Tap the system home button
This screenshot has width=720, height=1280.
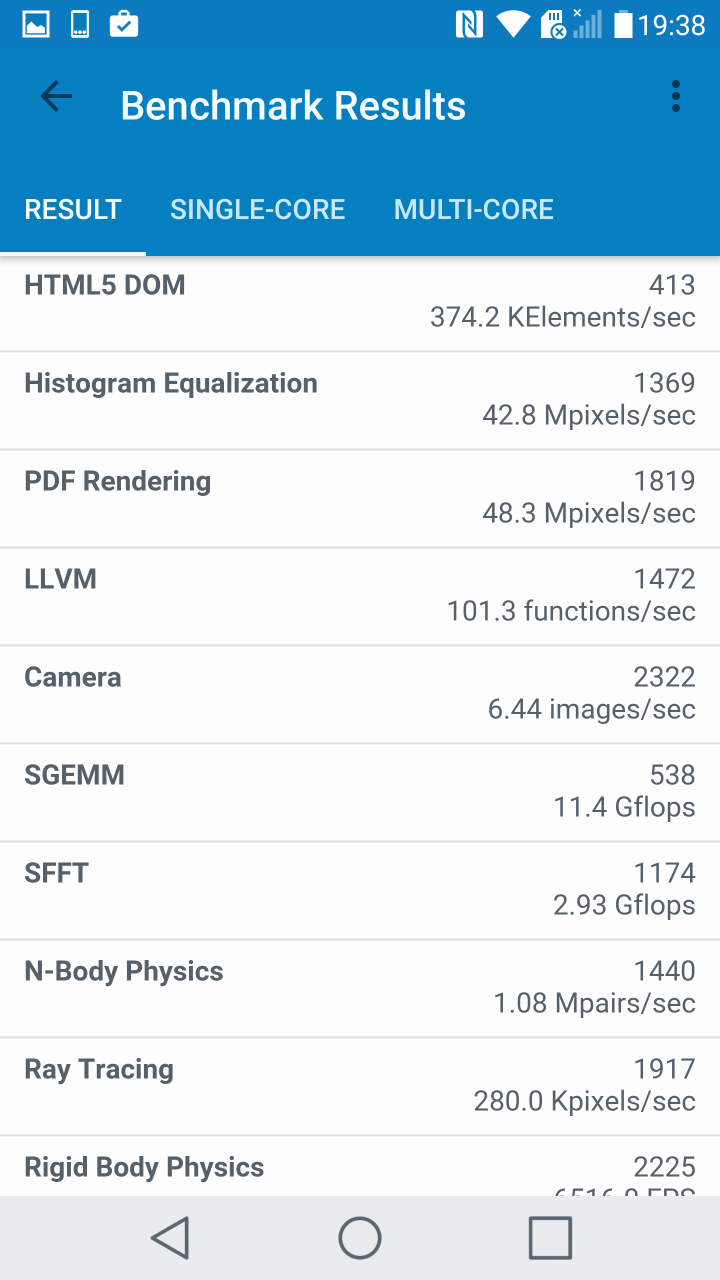pyautogui.click(x=360, y=1238)
